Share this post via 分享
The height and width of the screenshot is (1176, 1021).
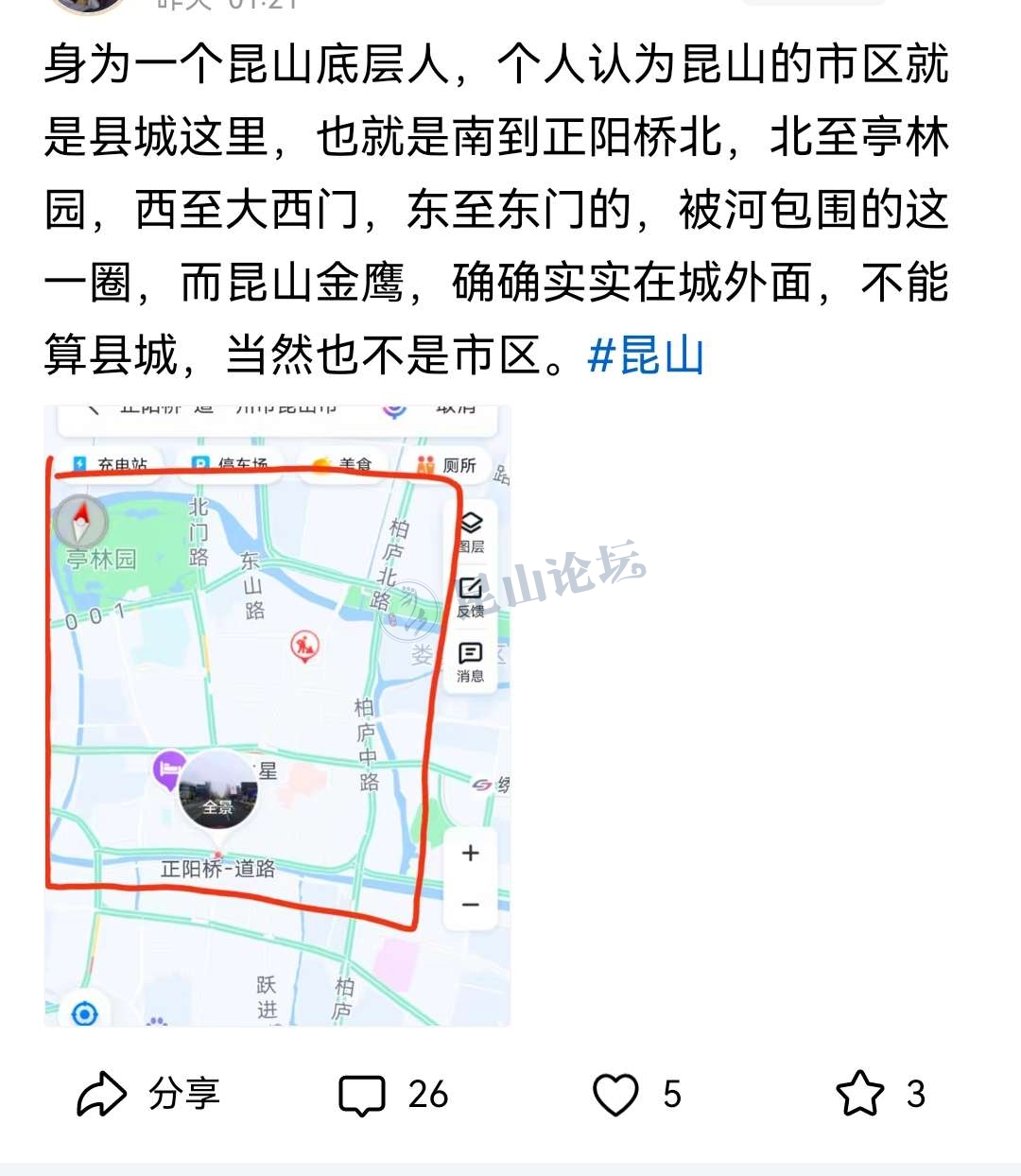[148, 1095]
